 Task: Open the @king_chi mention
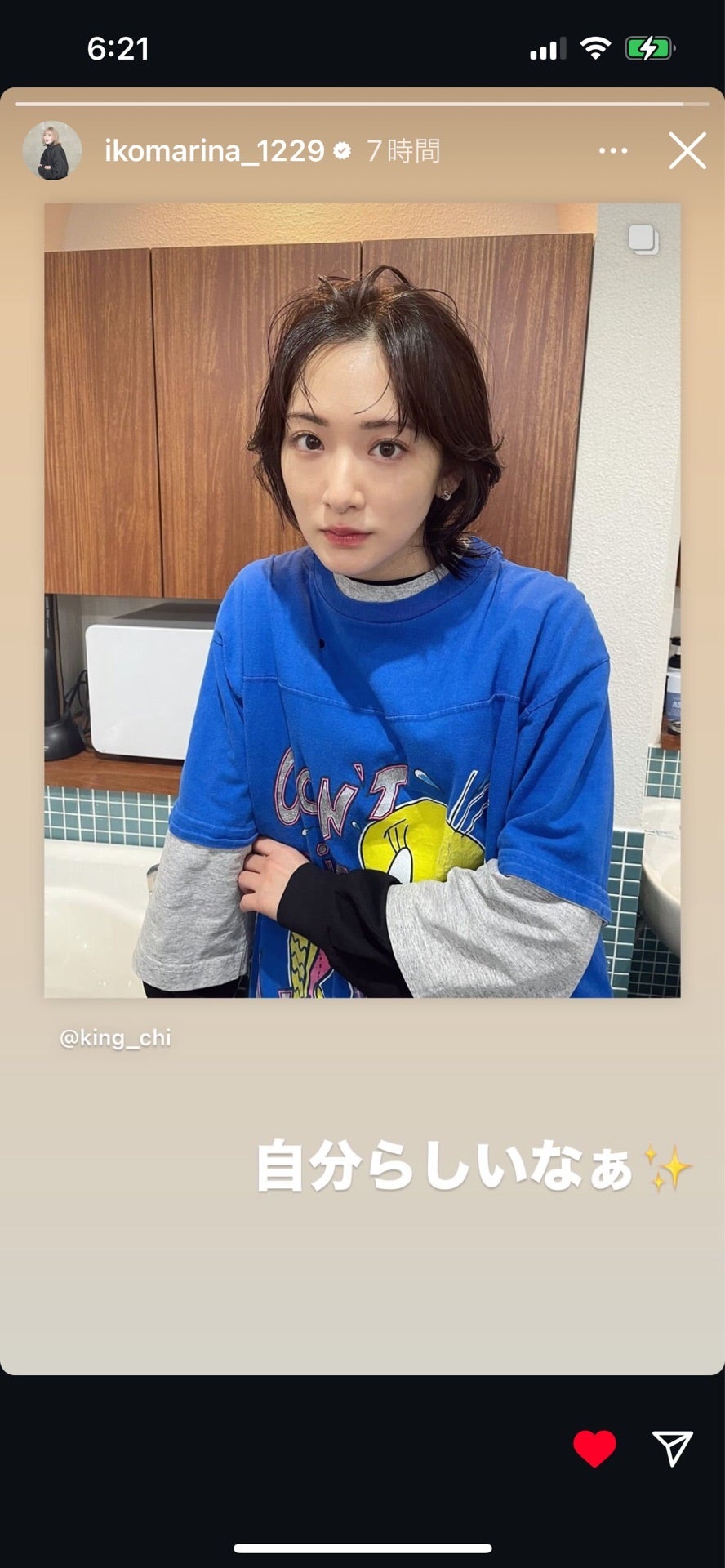click(x=115, y=1038)
